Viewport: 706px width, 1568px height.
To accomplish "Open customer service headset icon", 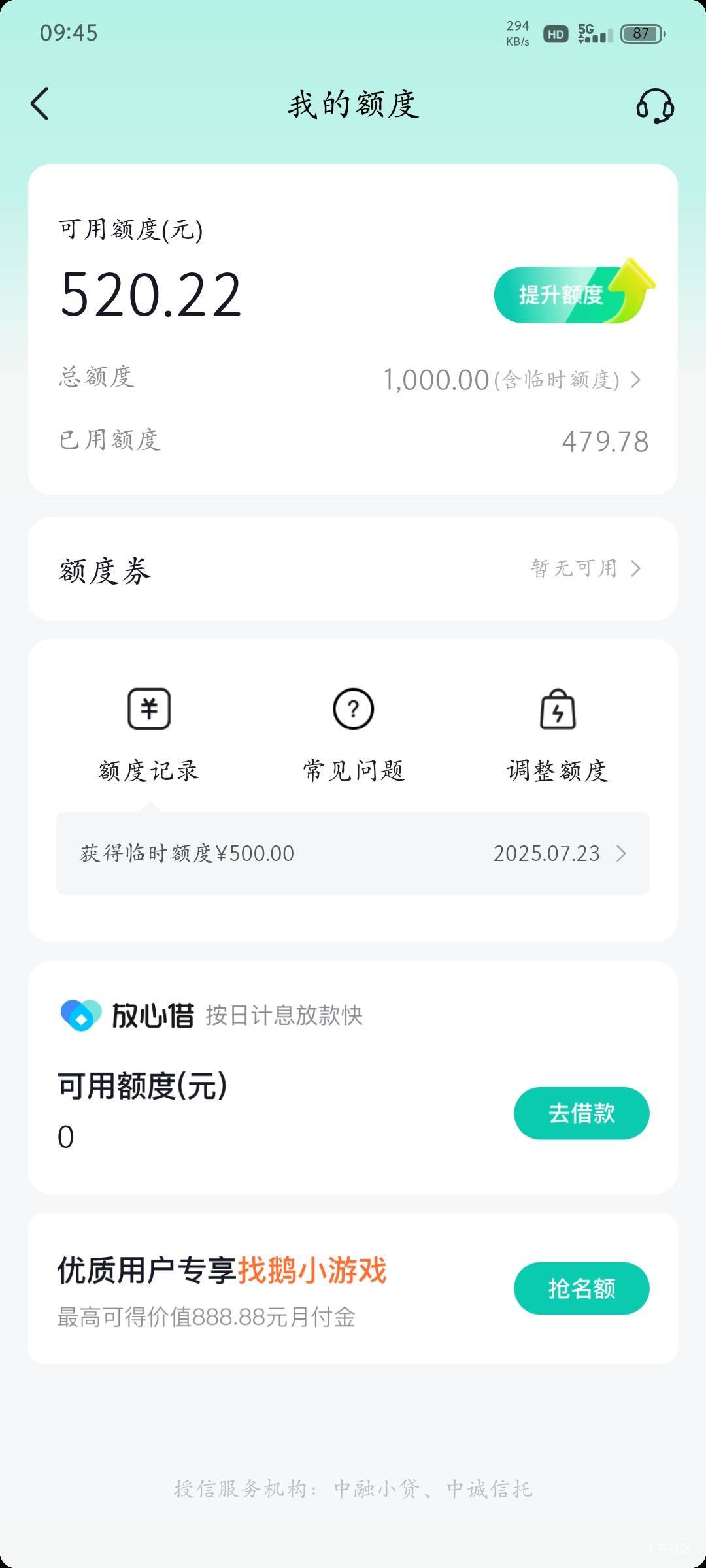I will click(655, 106).
